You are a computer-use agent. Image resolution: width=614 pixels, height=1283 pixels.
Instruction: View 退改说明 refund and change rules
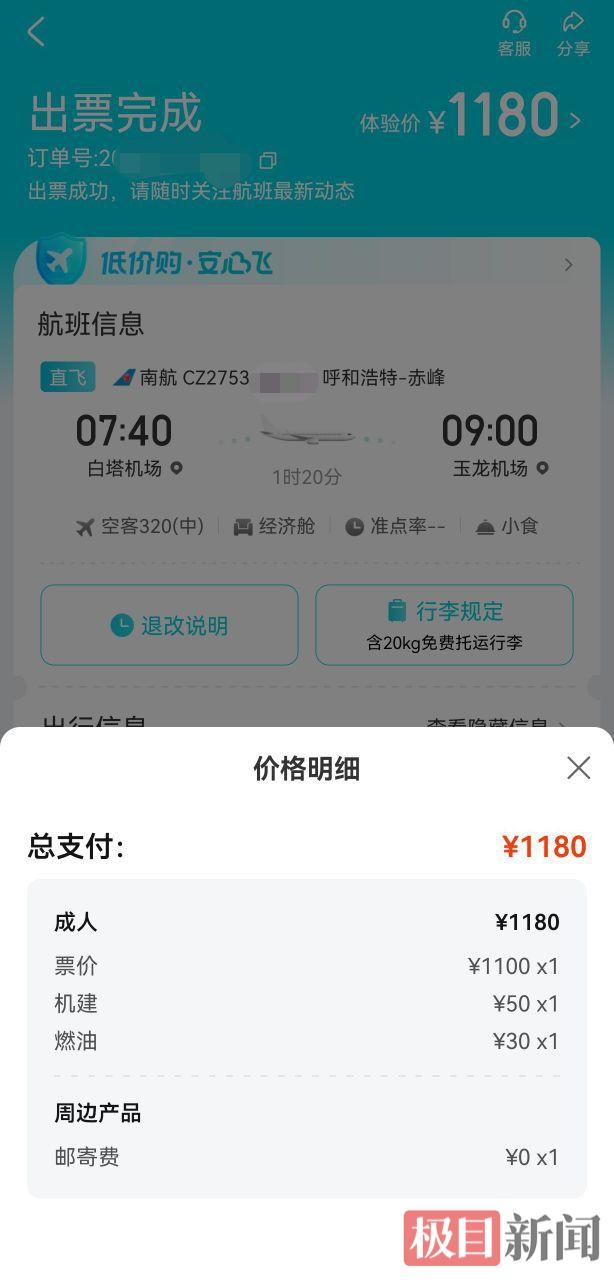click(169, 625)
